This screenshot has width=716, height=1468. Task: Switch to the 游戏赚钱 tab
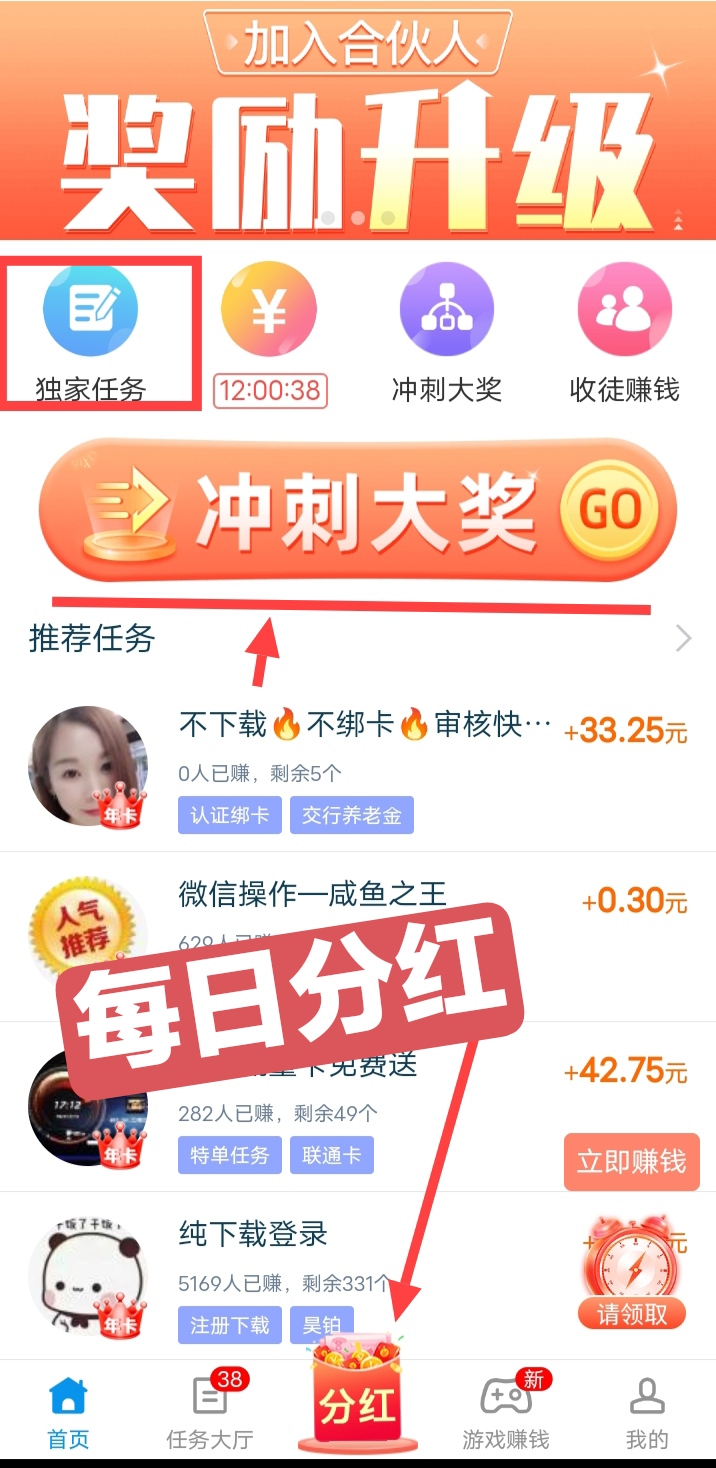tap(505, 1412)
